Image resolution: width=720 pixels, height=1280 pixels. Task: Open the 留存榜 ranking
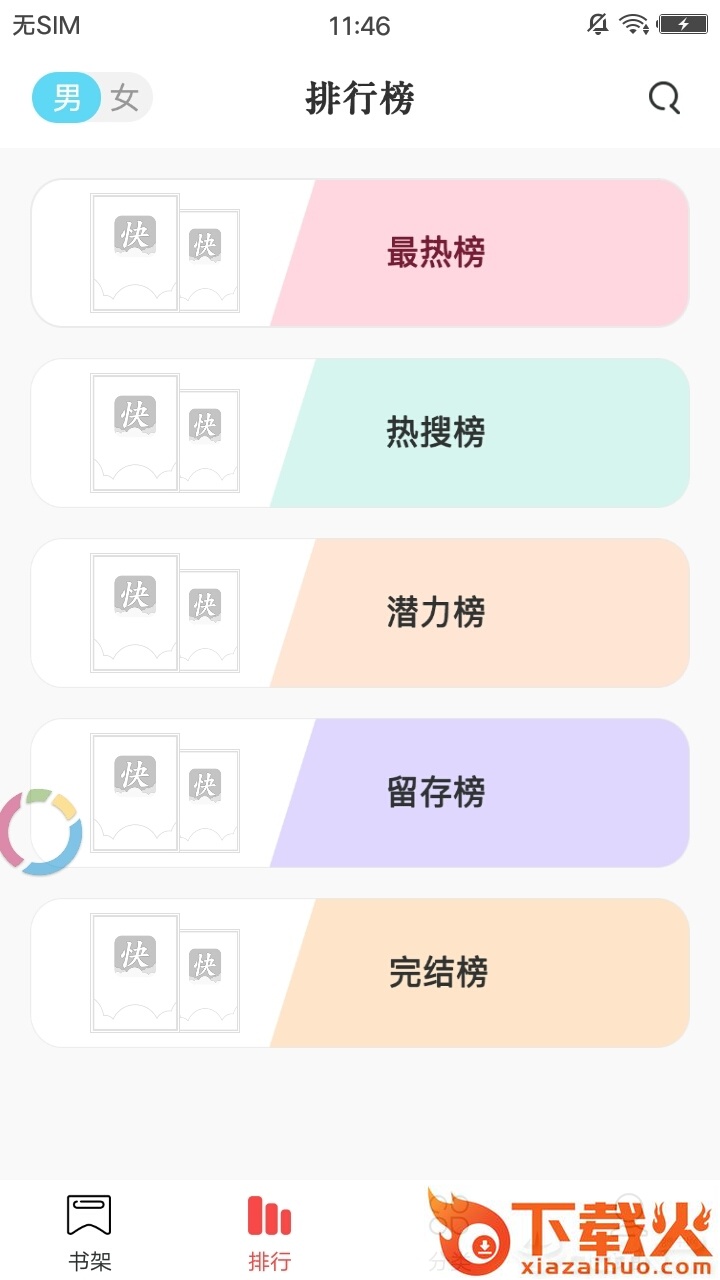436,793
